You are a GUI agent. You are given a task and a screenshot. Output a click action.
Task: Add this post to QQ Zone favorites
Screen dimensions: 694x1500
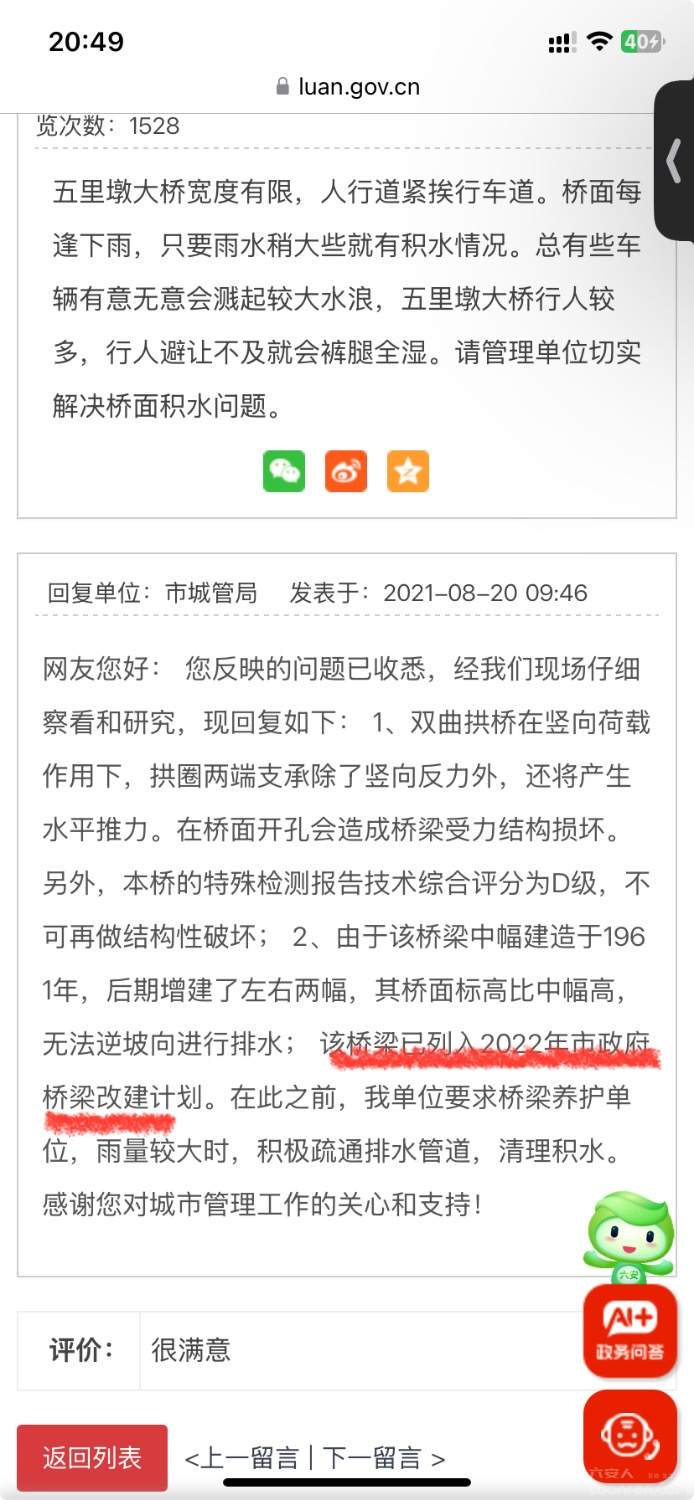tap(408, 471)
